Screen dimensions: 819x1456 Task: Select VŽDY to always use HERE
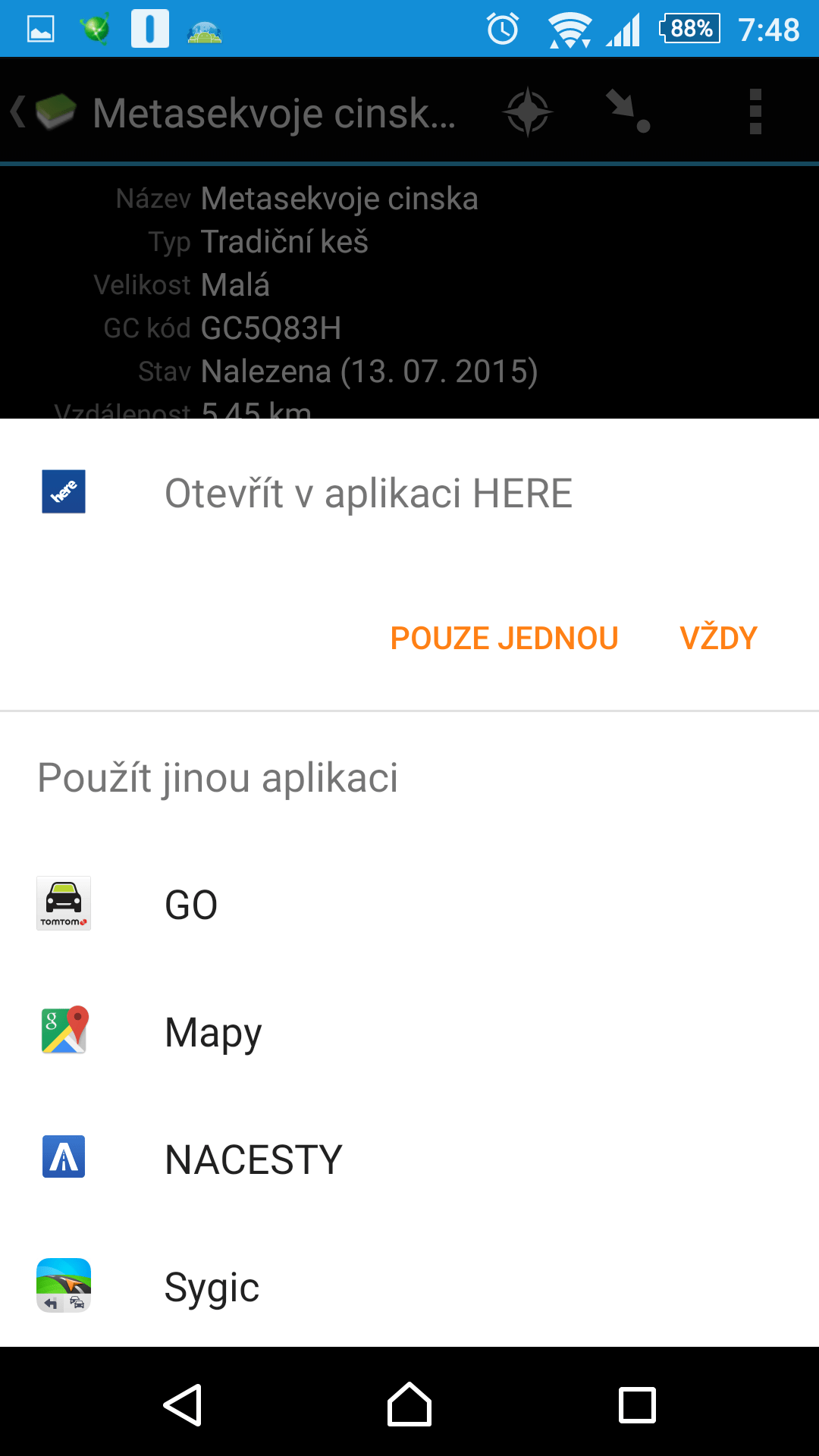point(718,638)
